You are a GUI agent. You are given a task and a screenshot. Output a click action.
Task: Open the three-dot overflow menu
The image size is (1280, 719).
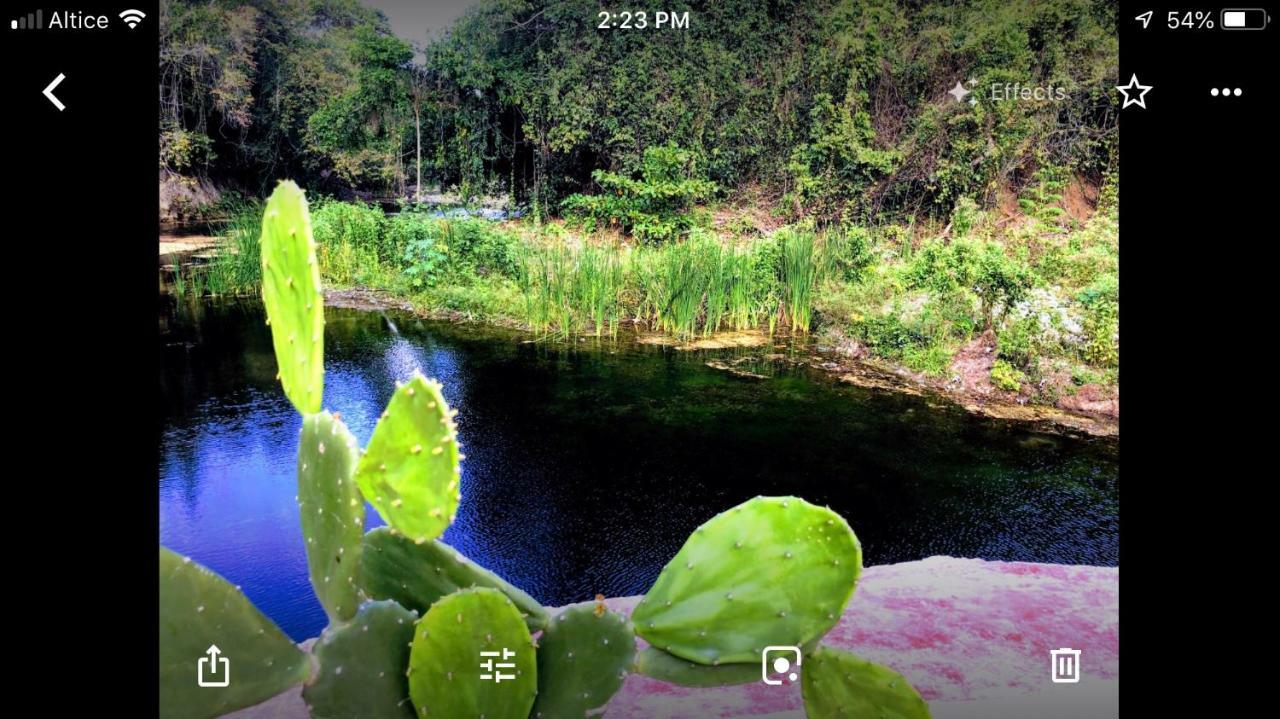[x=1226, y=92]
